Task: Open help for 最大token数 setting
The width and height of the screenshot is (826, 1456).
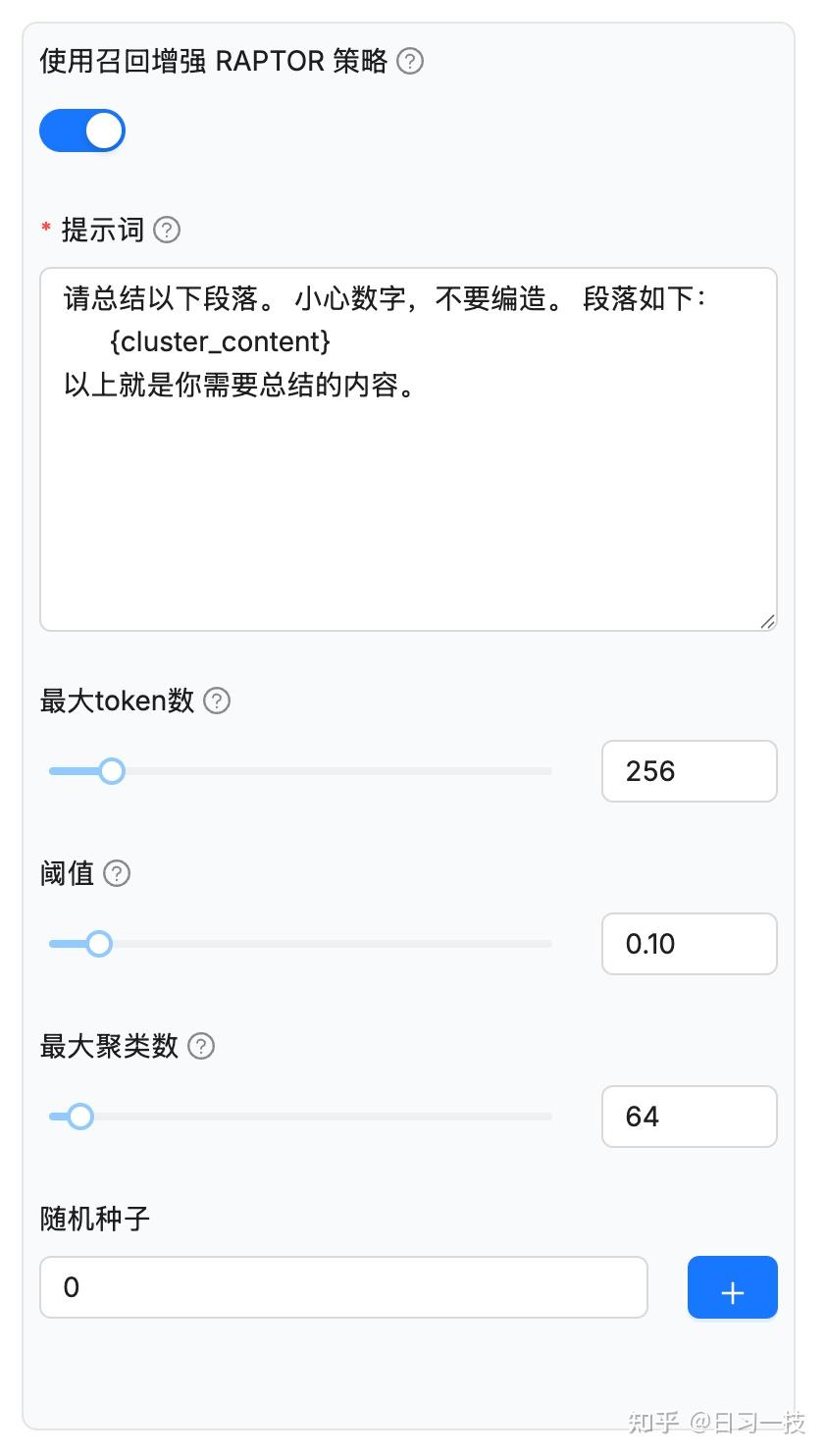Action: 217,701
